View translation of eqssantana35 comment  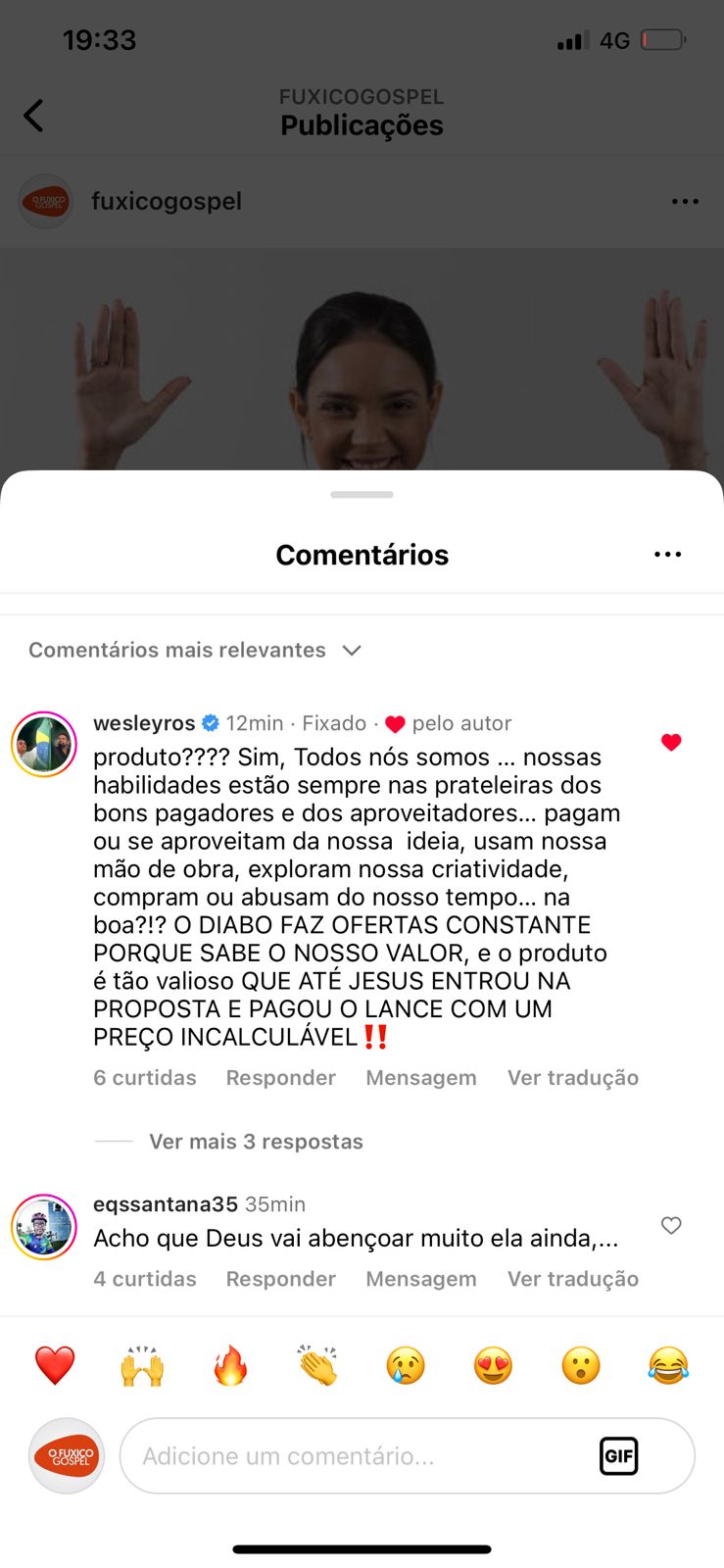[x=572, y=1279]
